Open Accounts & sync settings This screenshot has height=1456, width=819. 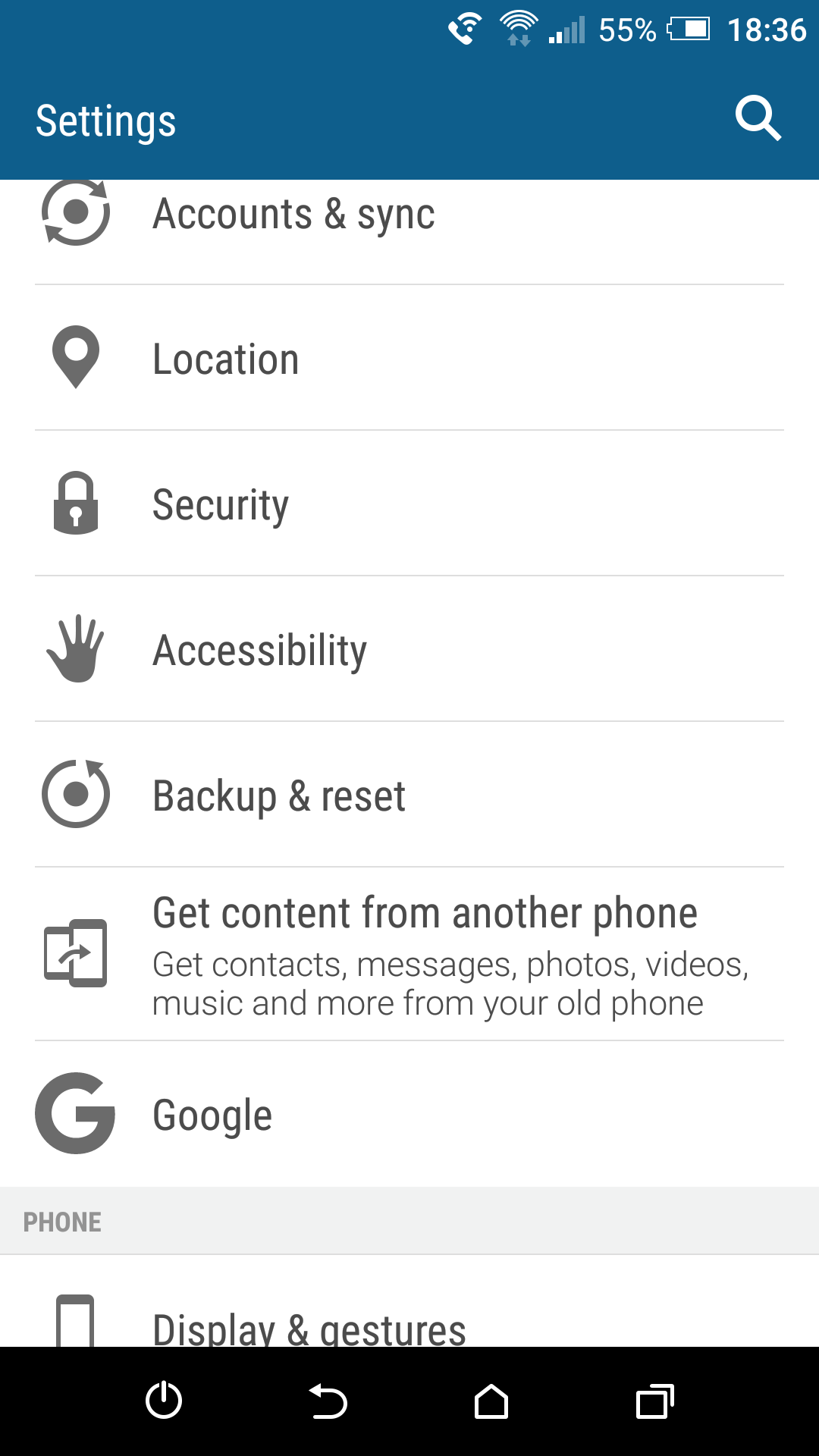(409, 232)
